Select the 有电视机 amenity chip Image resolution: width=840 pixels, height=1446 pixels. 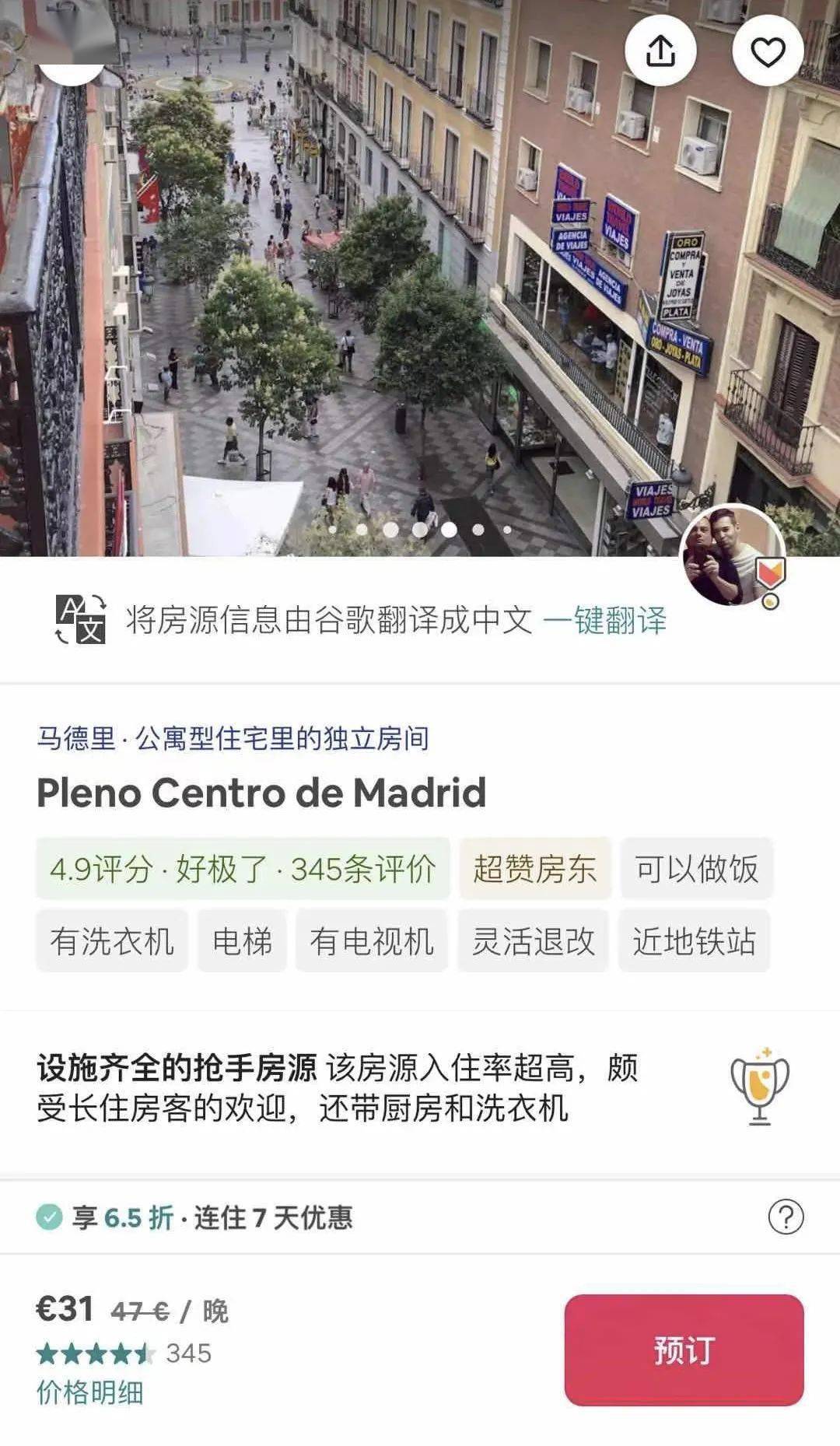pyautogui.click(x=372, y=941)
